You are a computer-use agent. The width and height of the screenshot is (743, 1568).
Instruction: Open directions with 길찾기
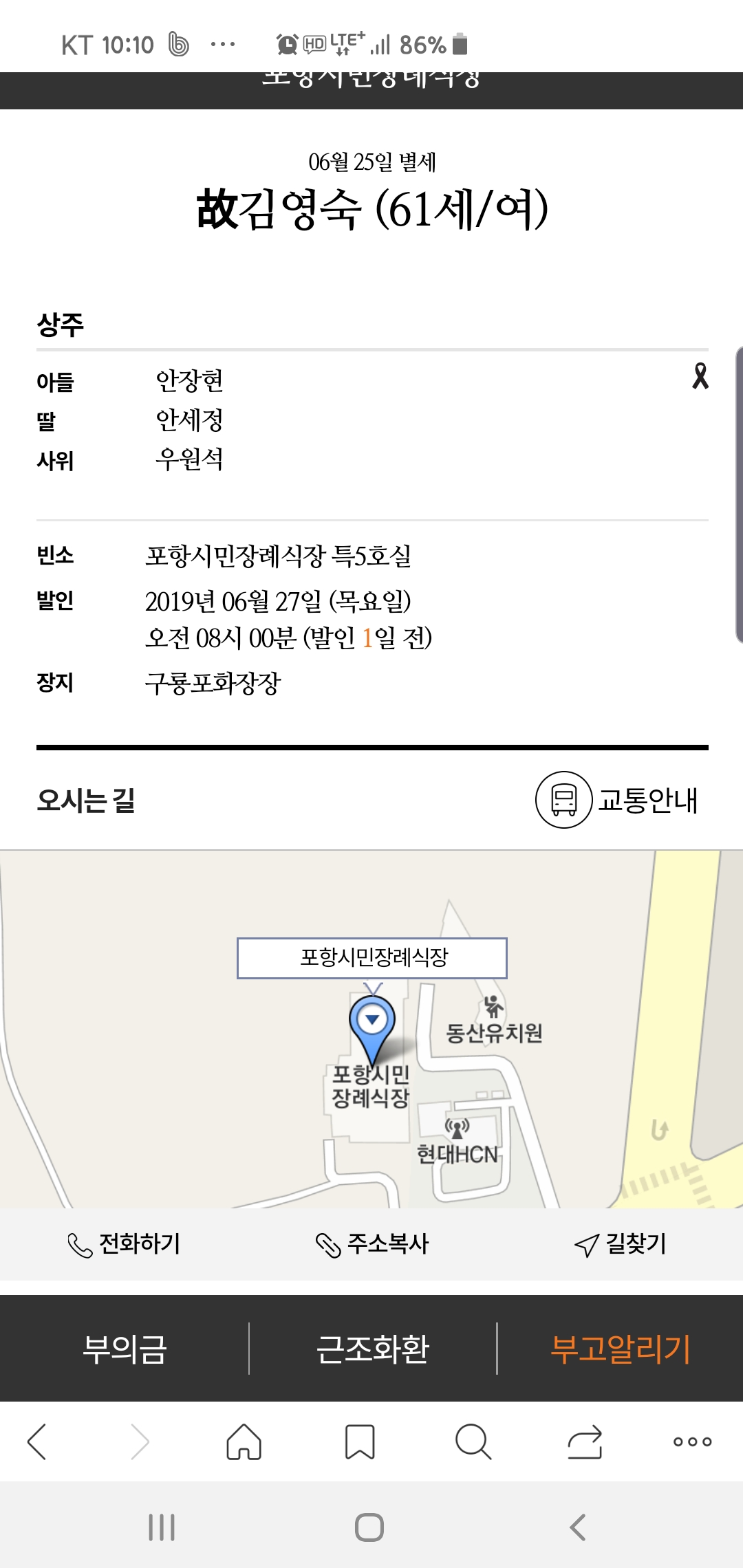621,1243
